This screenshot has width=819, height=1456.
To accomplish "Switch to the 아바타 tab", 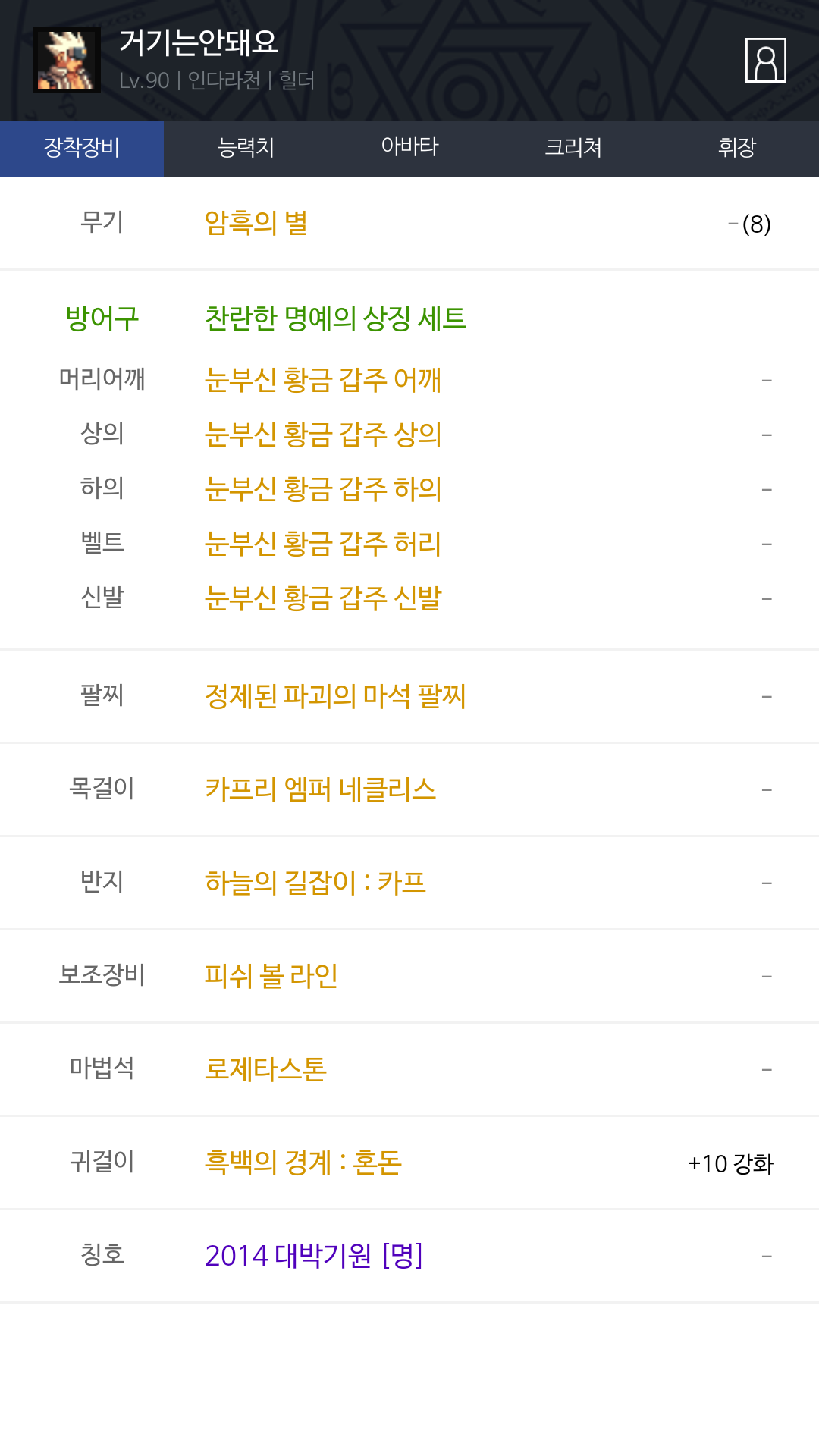I will point(409,149).
